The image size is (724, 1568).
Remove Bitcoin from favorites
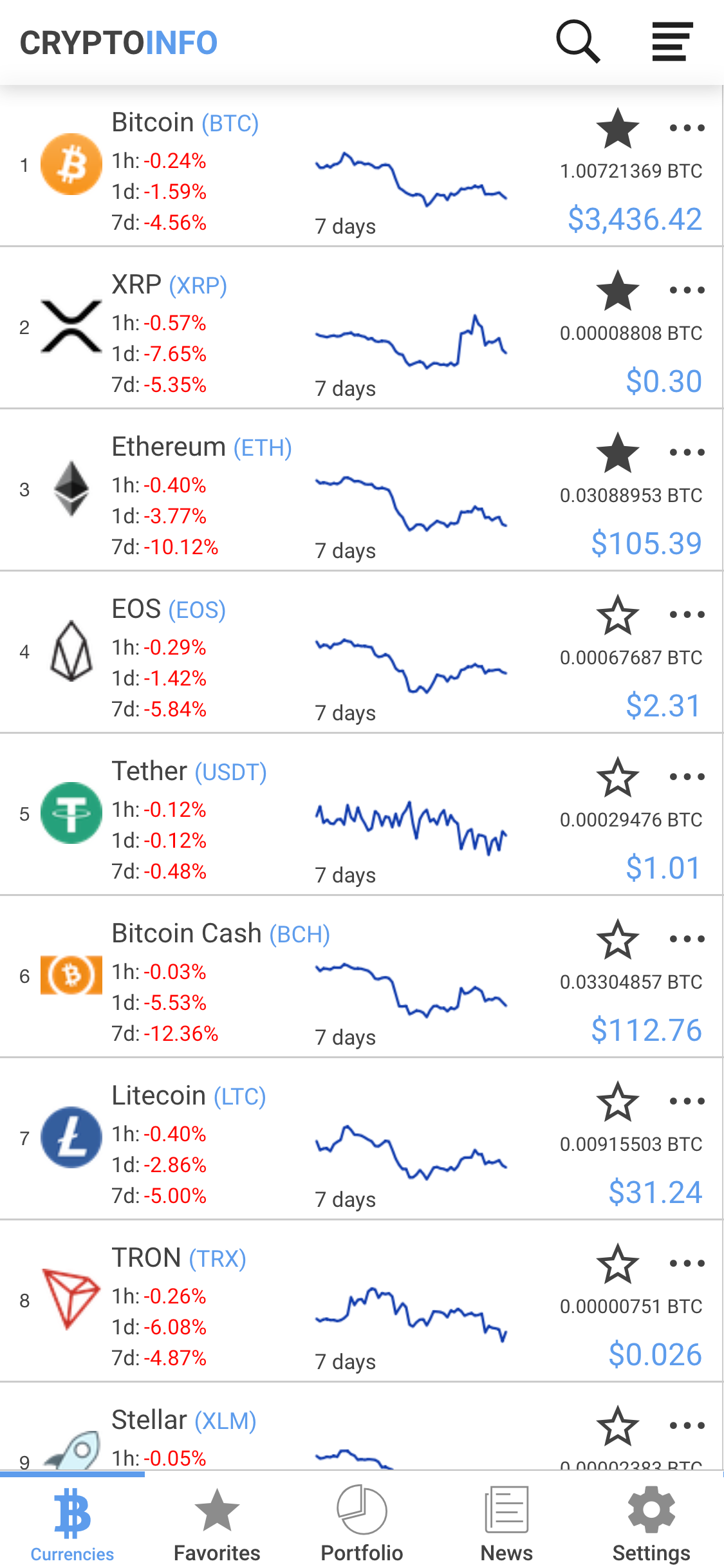(x=618, y=128)
